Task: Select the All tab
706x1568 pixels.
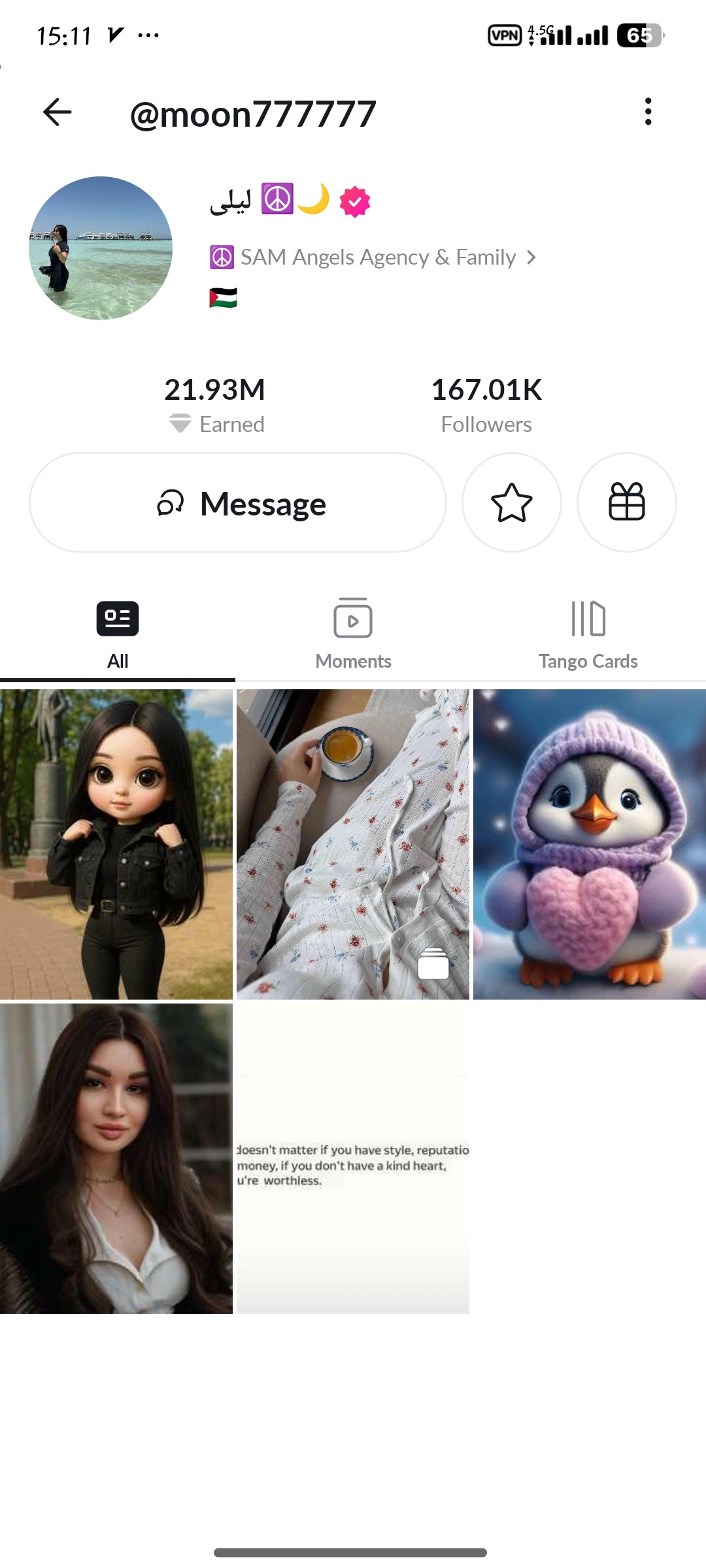Action: (x=118, y=634)
